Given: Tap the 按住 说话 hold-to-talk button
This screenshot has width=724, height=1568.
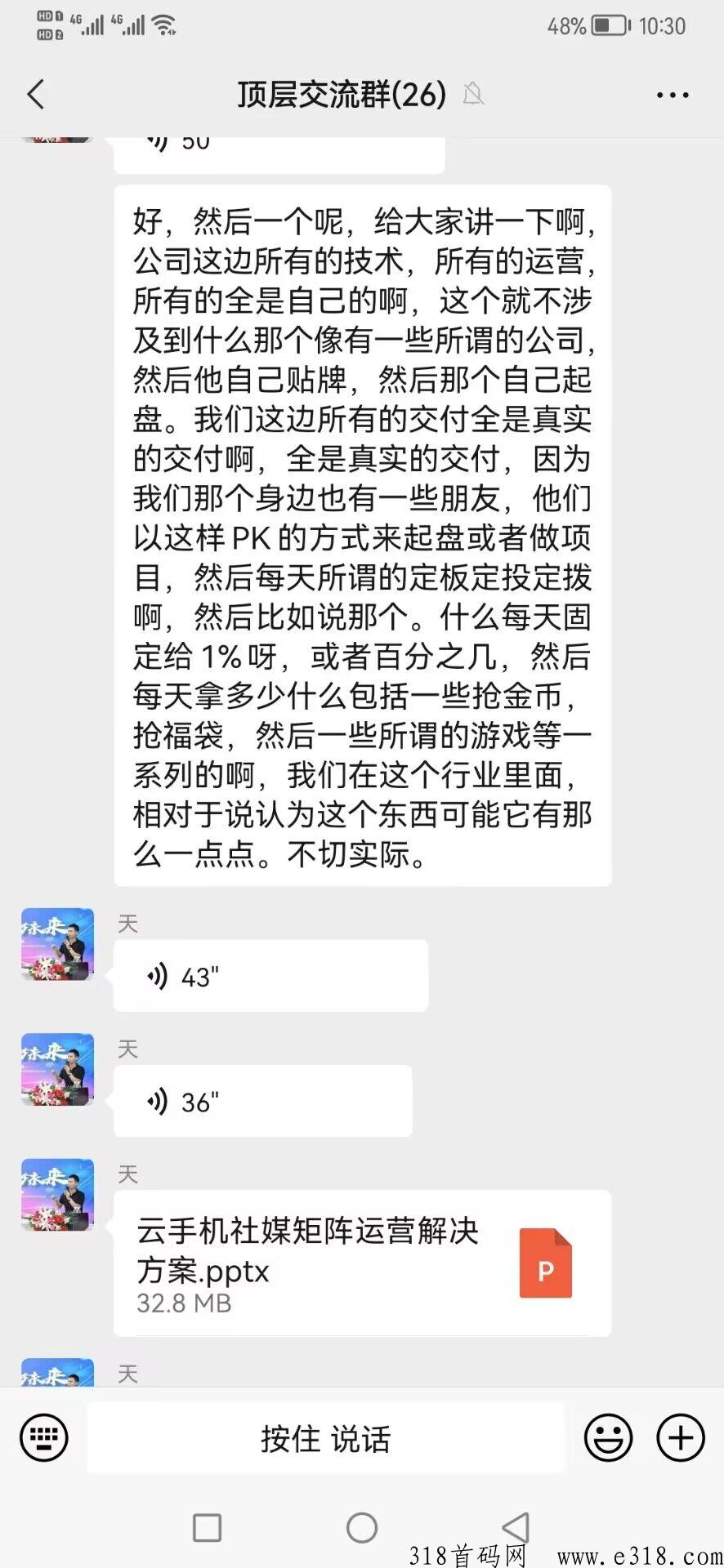Looking at the screenshot, I should [325, 1437].
